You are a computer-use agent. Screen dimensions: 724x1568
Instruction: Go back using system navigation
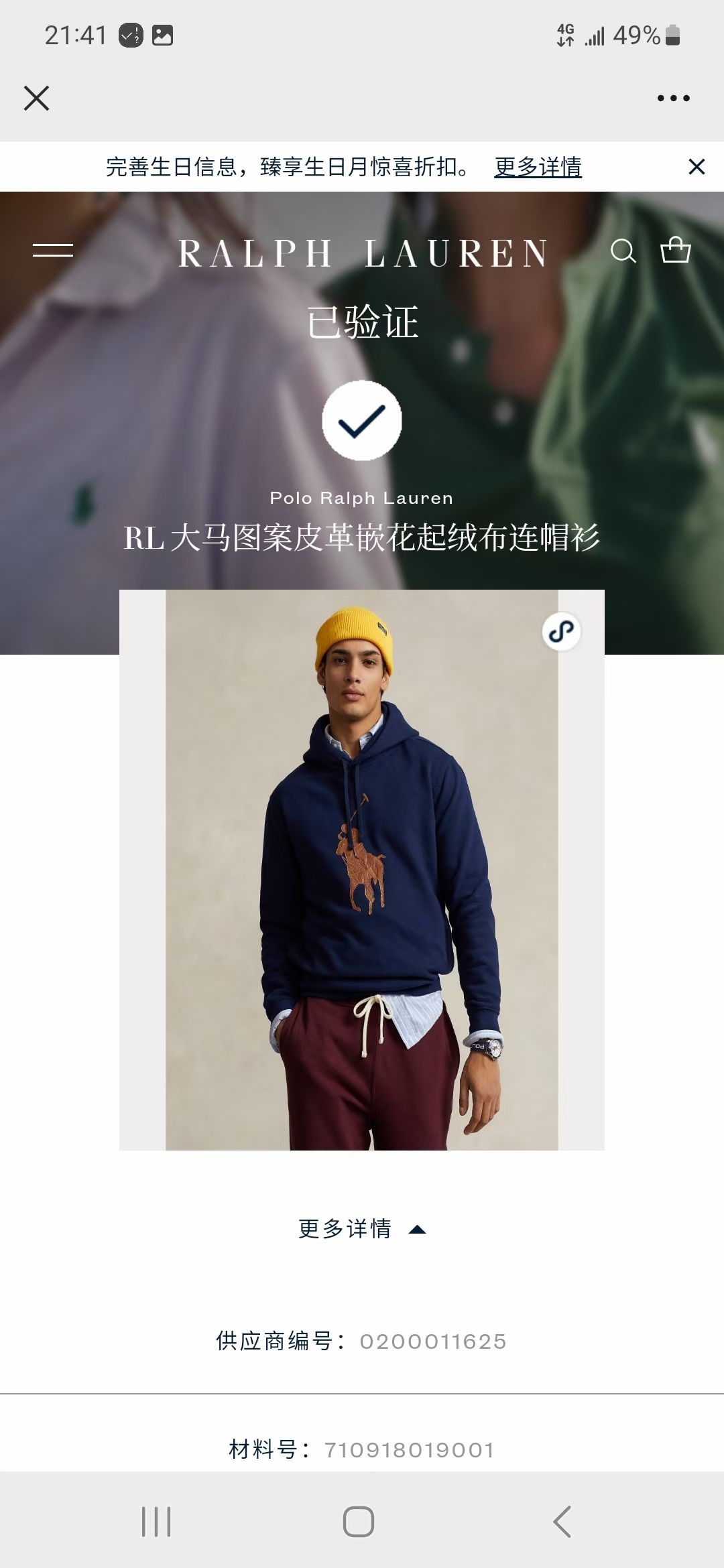point(562,1521)
